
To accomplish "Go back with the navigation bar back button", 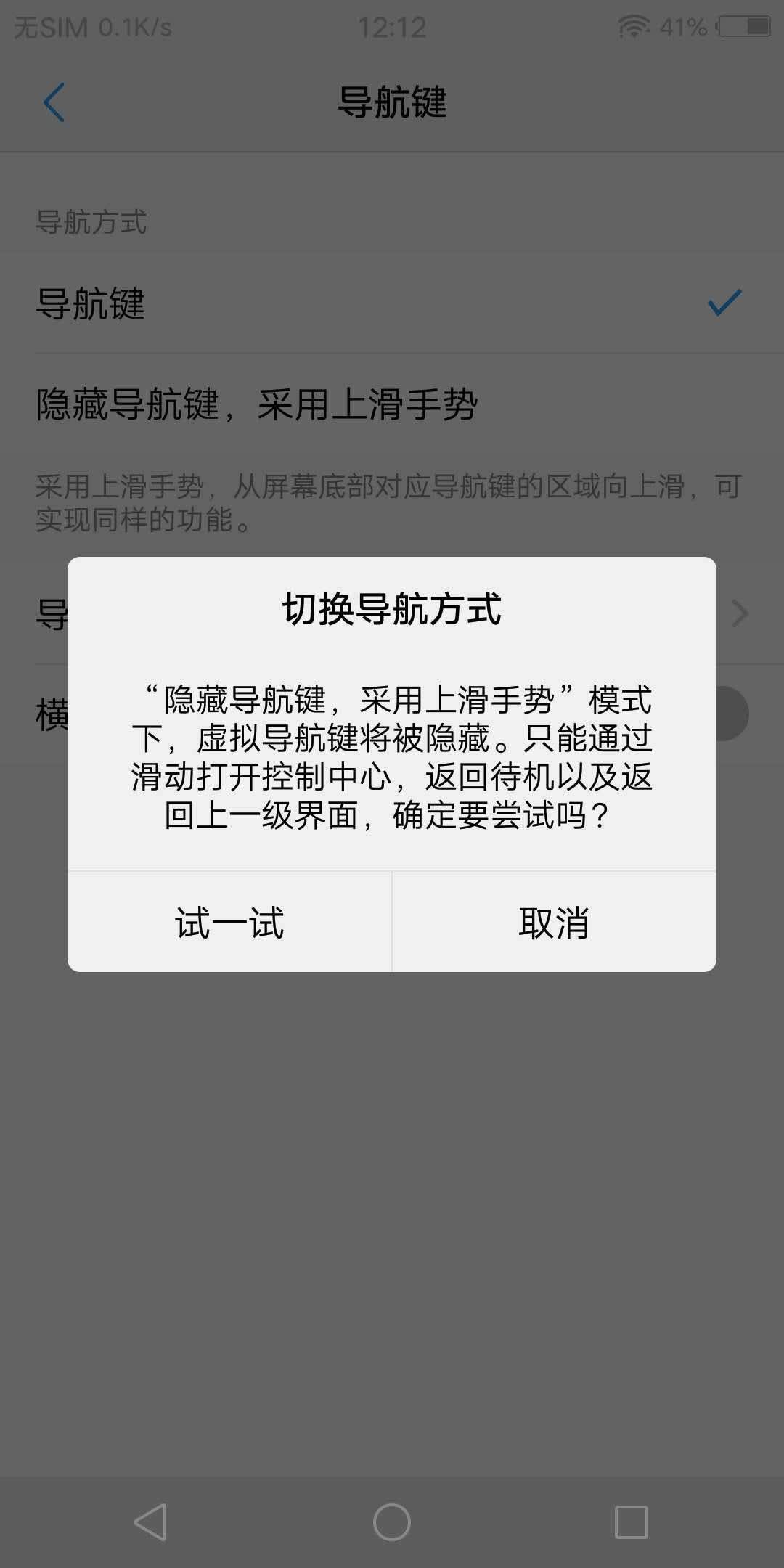I will pyautogui.click(x=151, y=1522).
